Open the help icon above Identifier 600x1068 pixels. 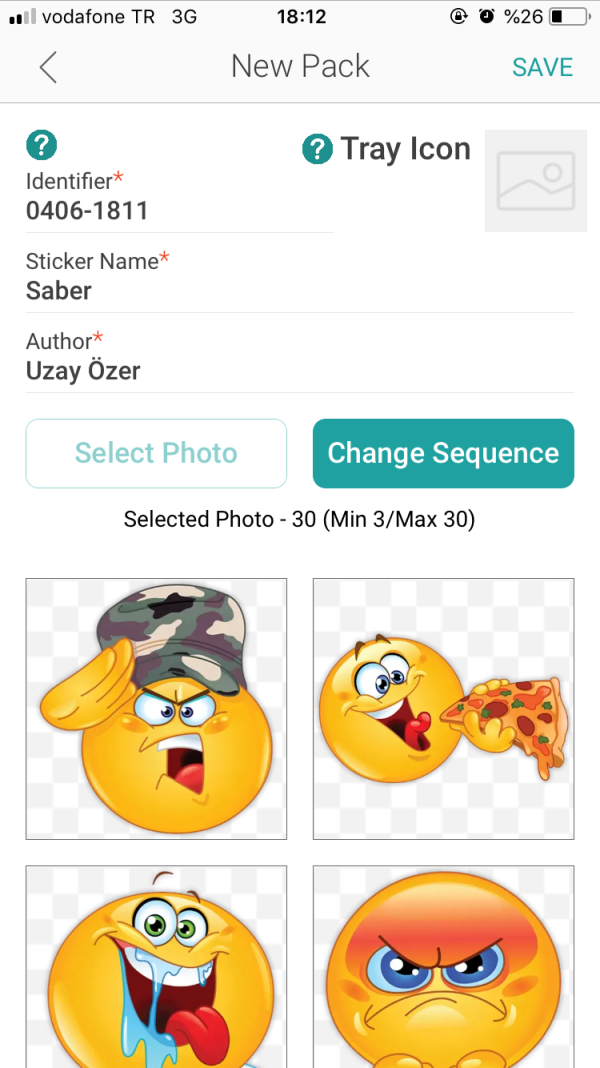(41, 146)
